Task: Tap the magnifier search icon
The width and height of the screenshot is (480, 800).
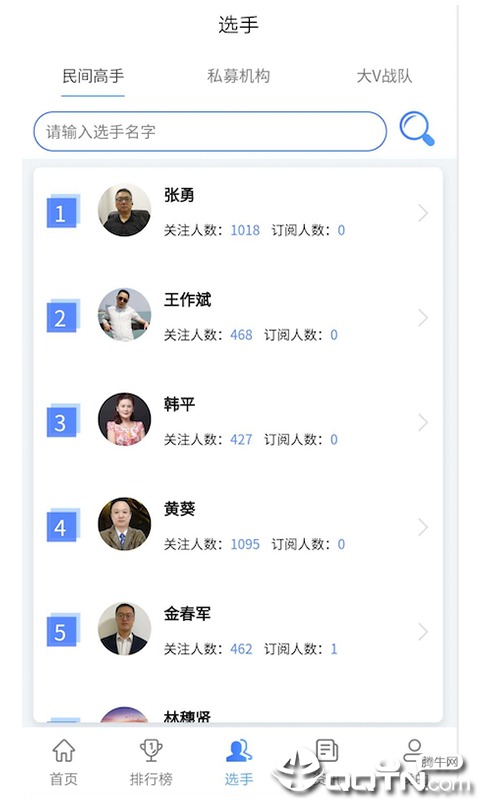Action: (417, 129)
